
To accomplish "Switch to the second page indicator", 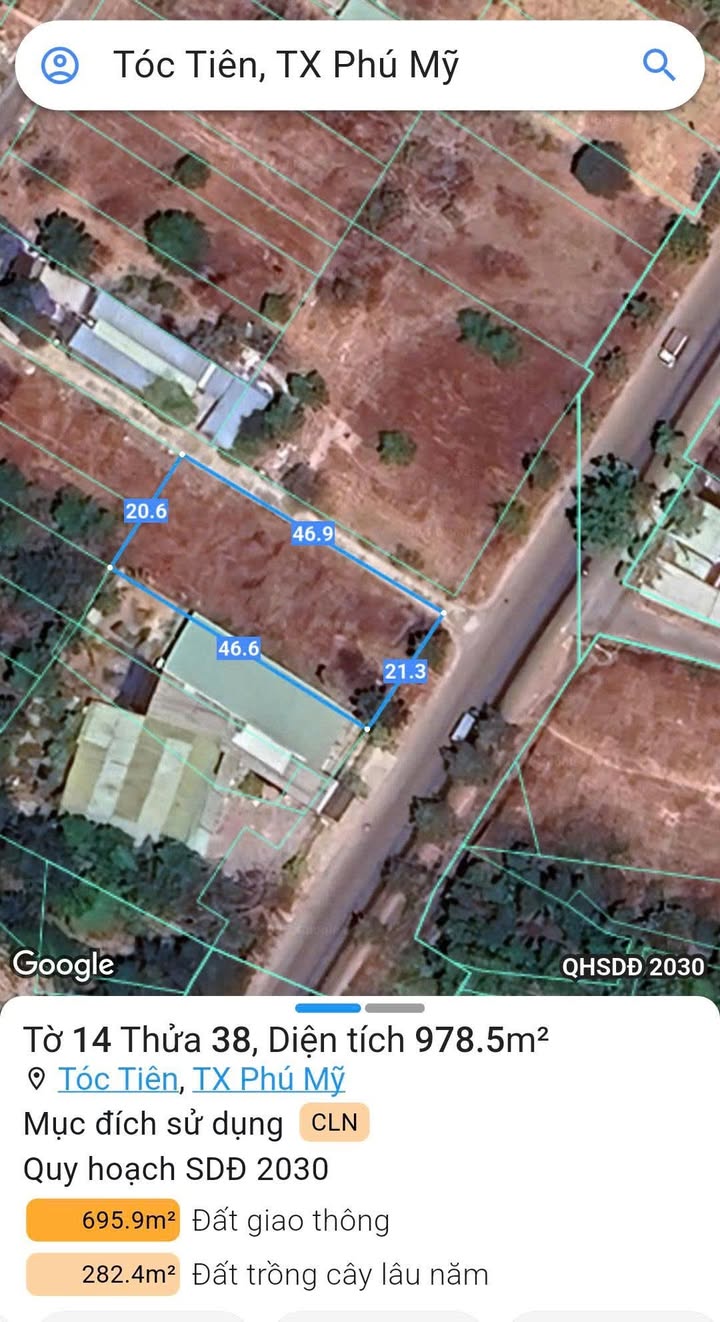I will (394, 1008).
